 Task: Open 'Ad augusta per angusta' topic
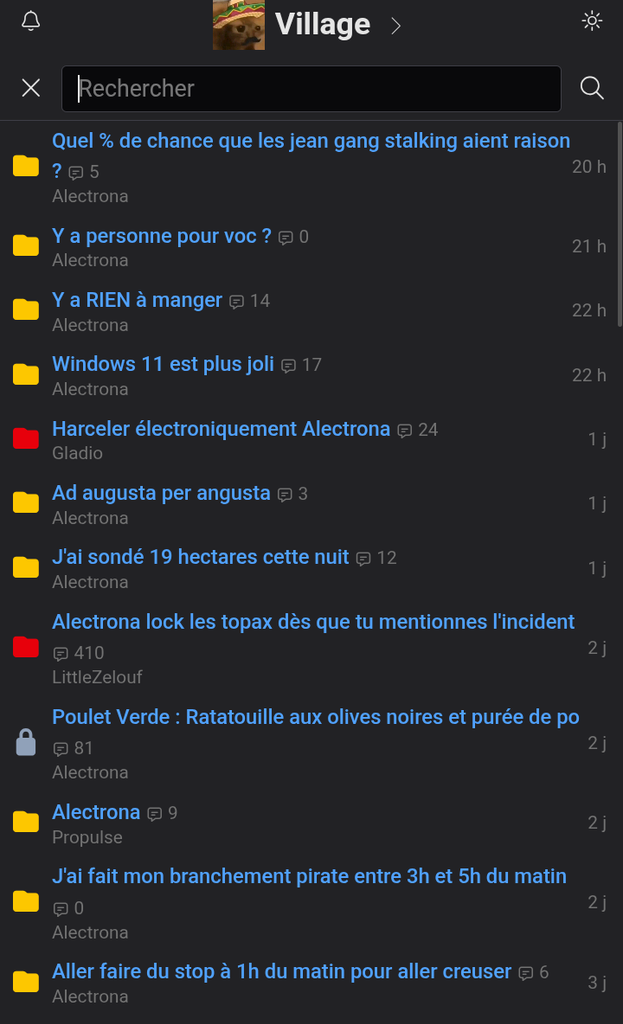click(x=161, y=492)
